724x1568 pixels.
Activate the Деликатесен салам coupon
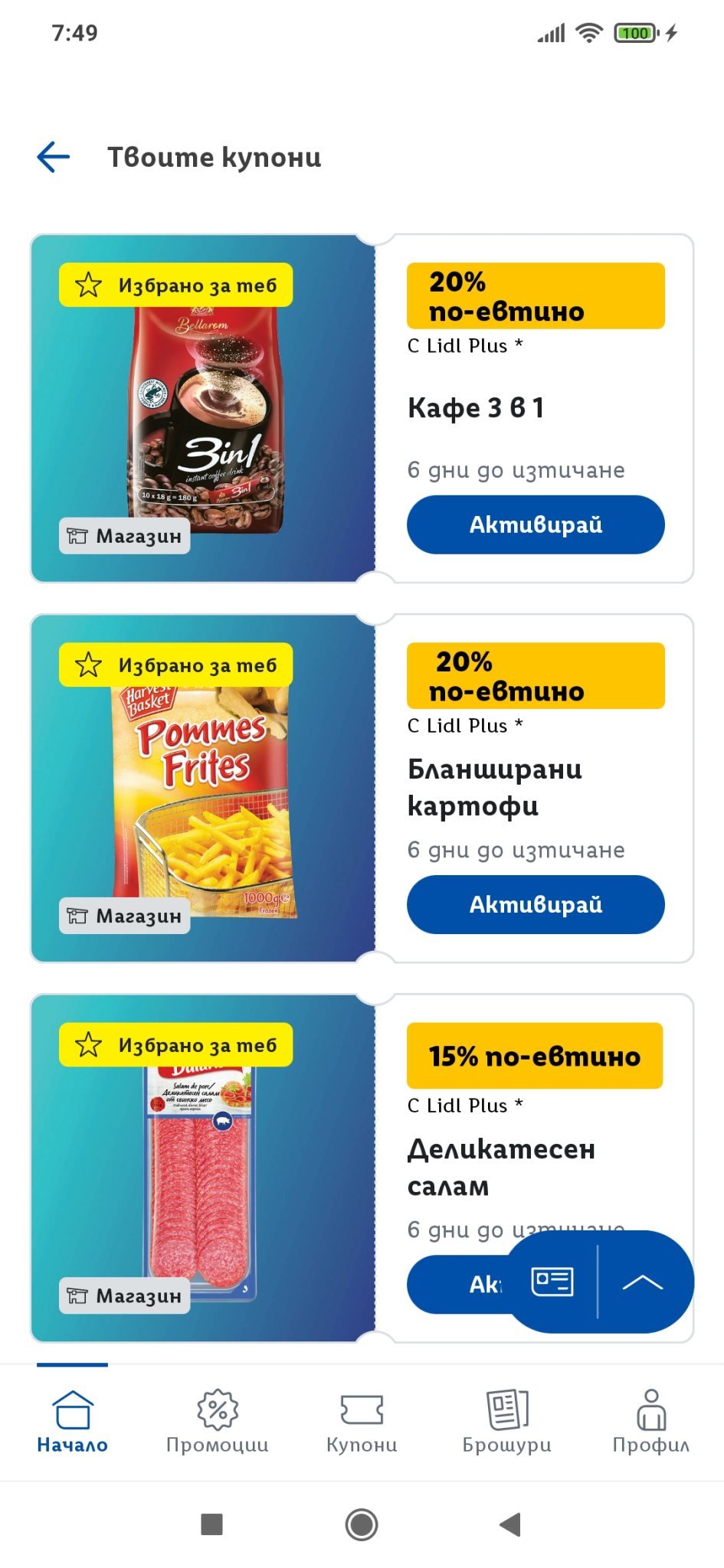460,1284
